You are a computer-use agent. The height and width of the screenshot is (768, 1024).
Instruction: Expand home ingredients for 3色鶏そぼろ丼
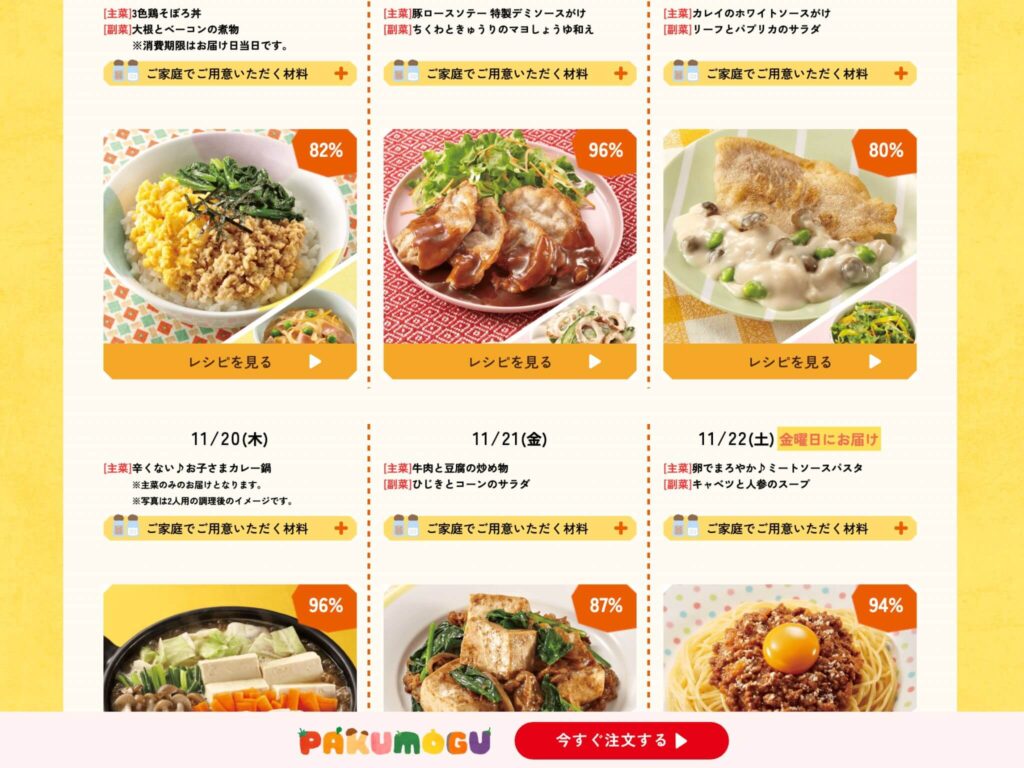(230, 73)
